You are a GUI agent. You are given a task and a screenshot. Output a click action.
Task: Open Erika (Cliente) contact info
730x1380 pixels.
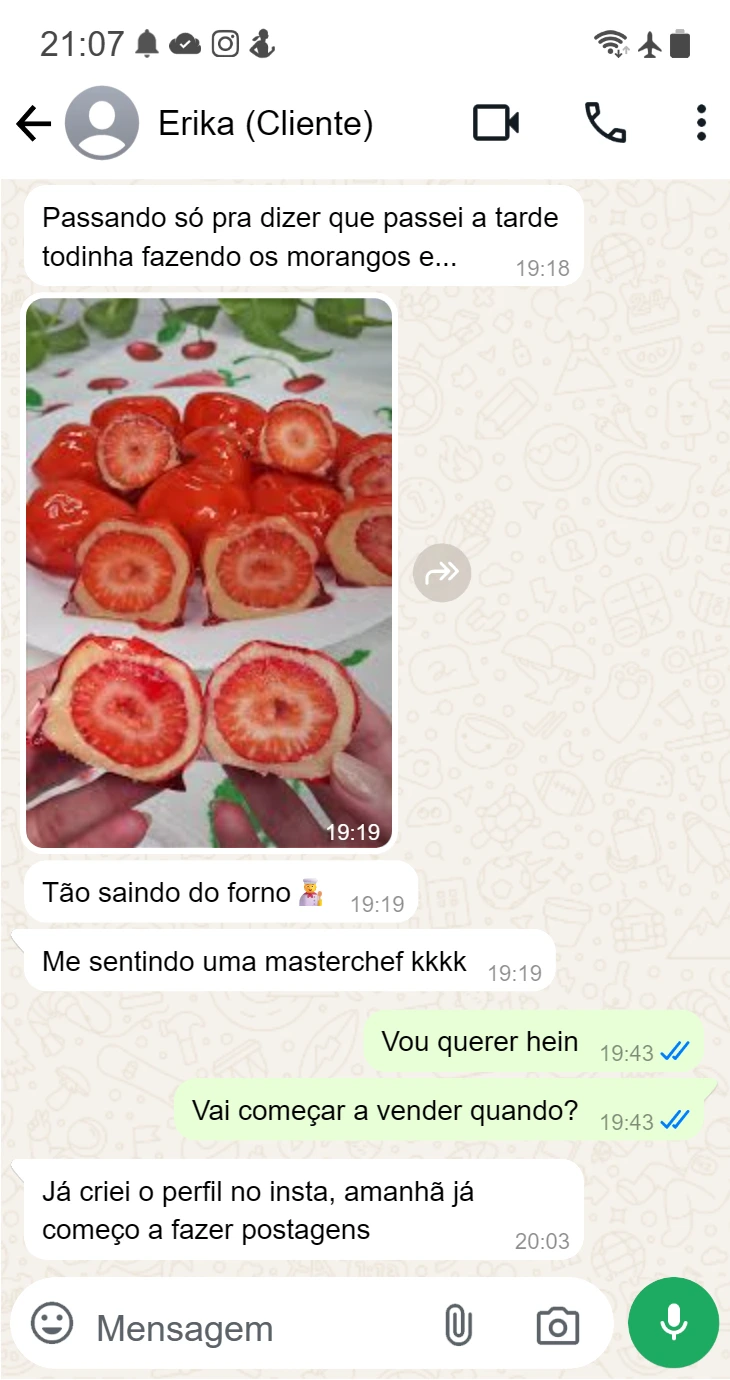[265, 124]
